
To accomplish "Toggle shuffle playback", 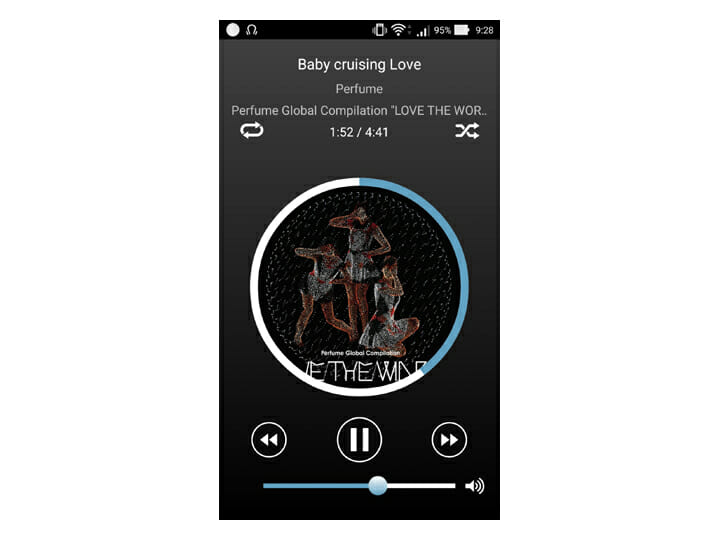I will pos(467,131).
